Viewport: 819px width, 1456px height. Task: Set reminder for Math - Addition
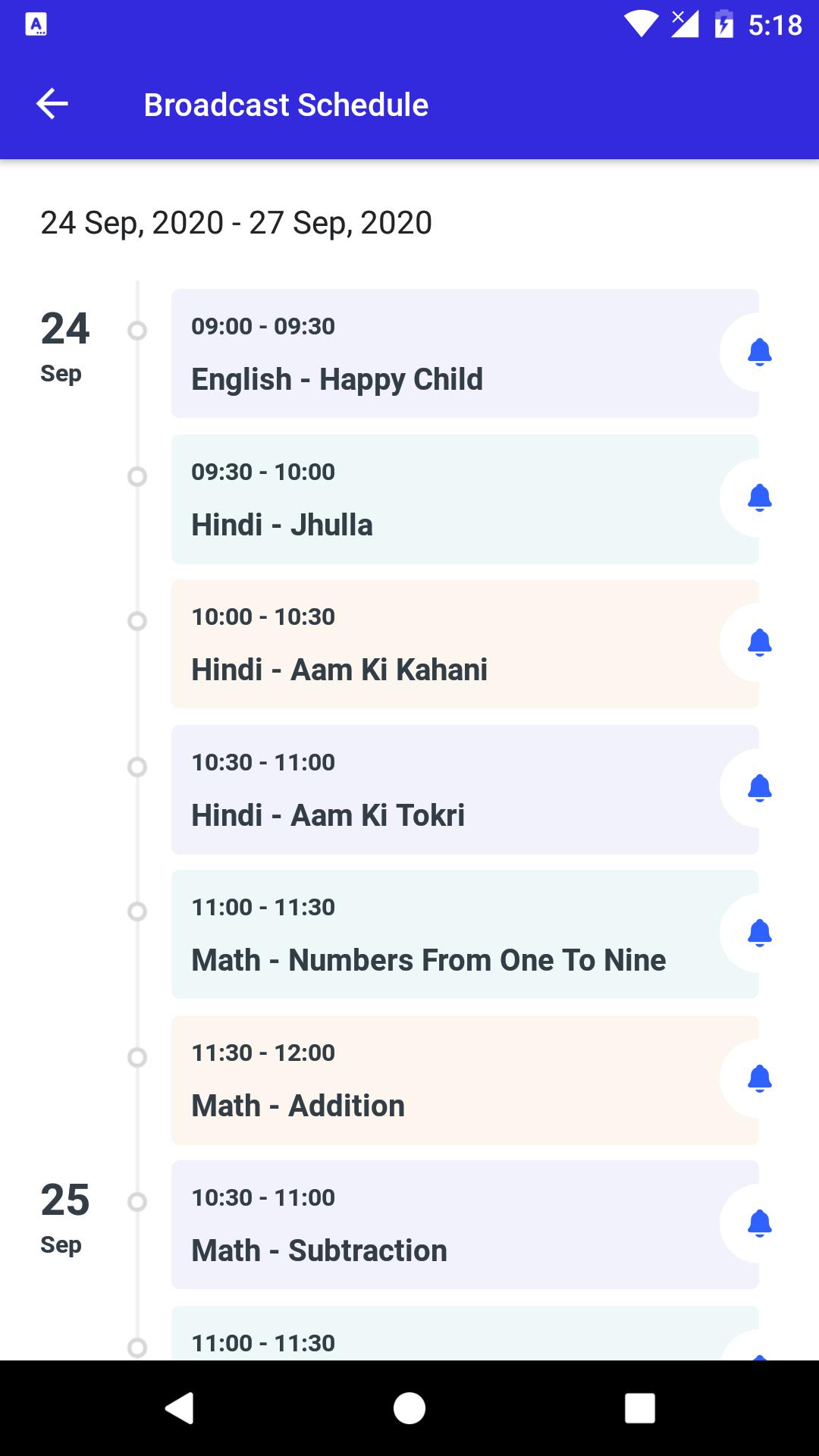759,1078
